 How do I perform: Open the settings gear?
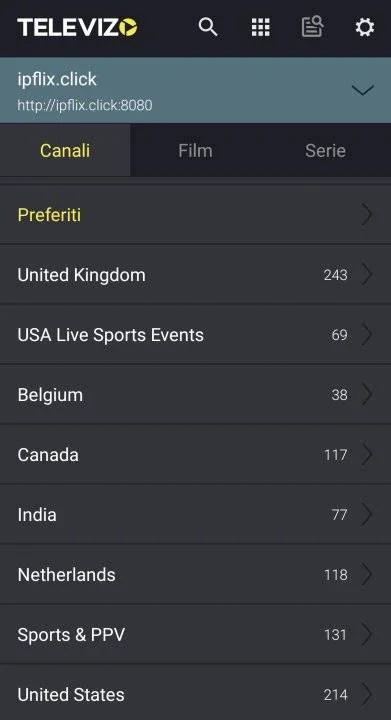click(x=365, y=27)
